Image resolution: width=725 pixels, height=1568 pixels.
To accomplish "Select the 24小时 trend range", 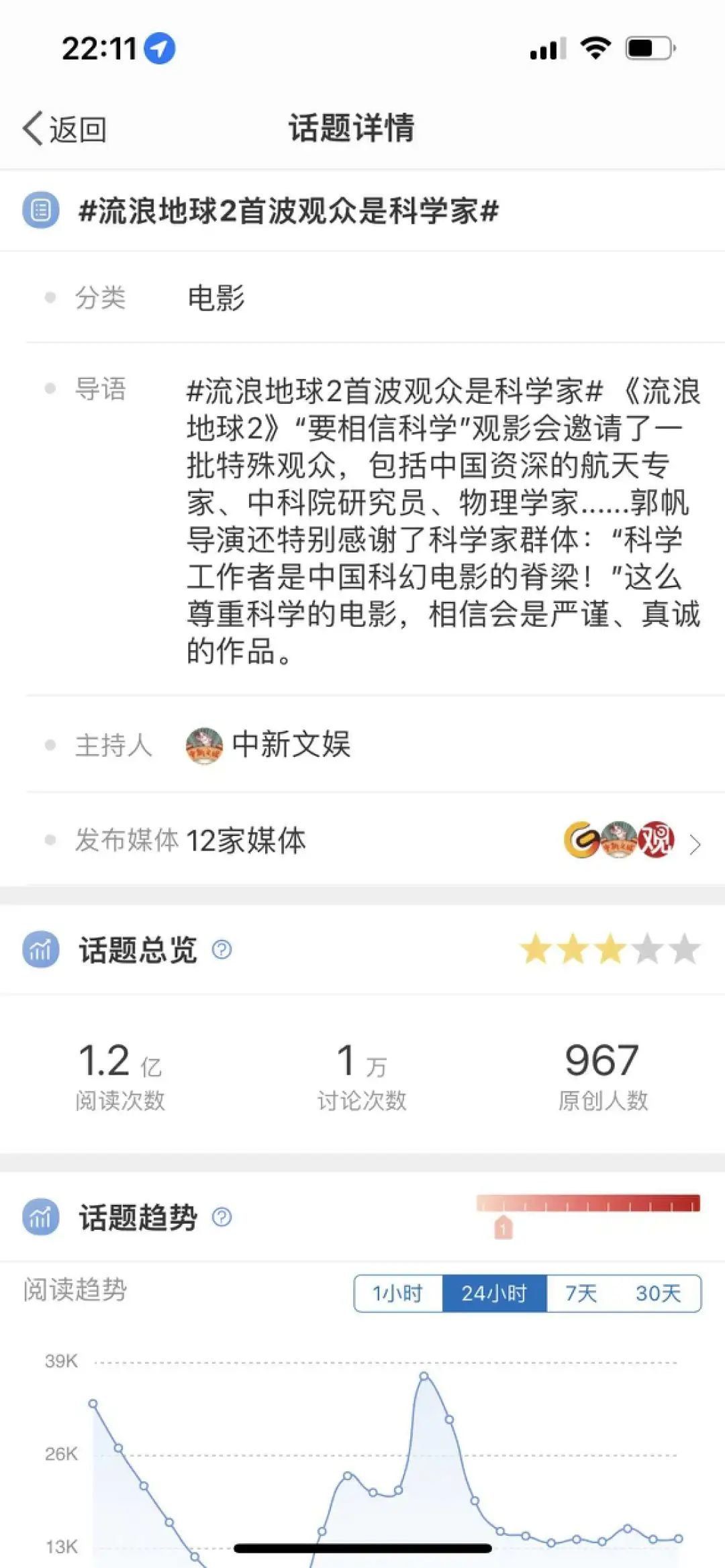I will tap(494, 1293).
